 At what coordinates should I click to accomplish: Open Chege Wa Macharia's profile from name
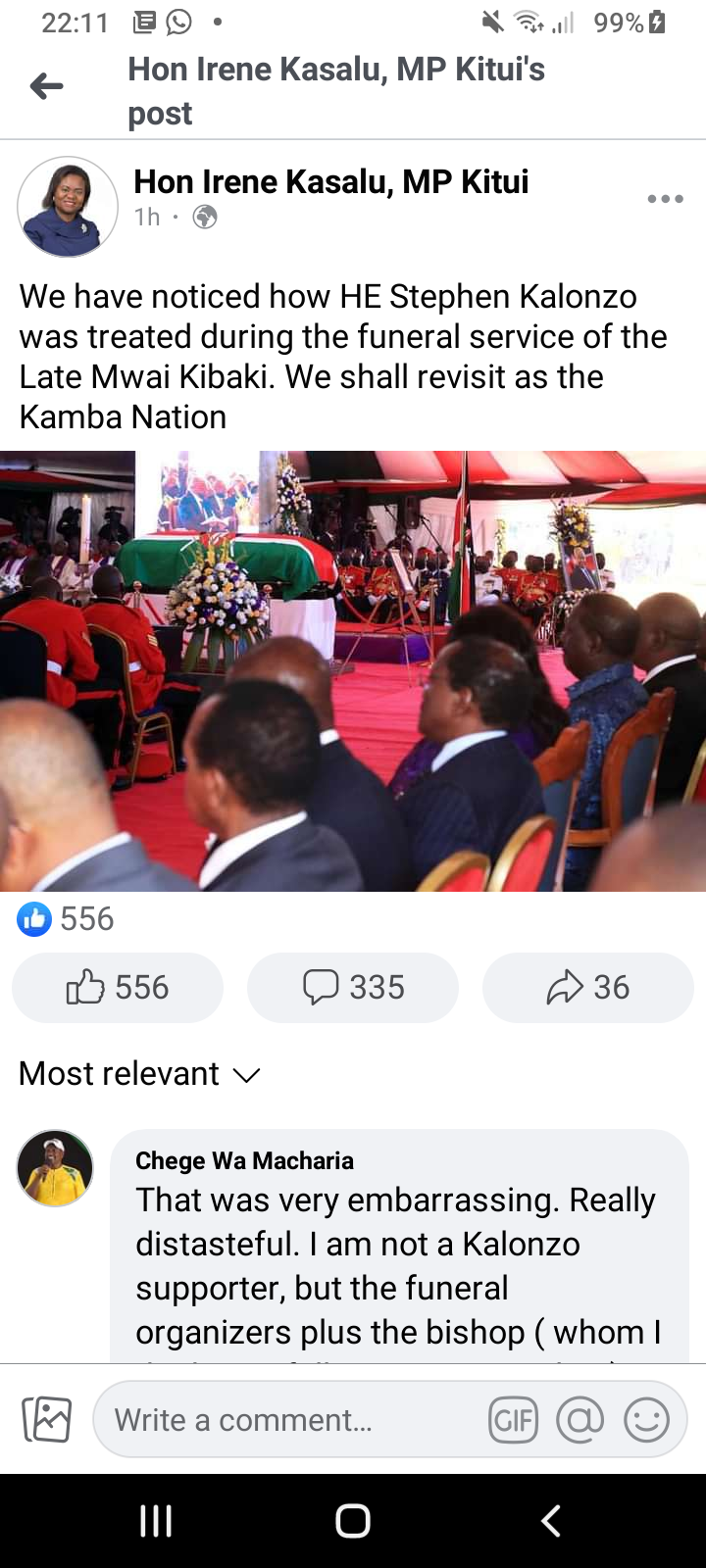tap(244, 1160)
